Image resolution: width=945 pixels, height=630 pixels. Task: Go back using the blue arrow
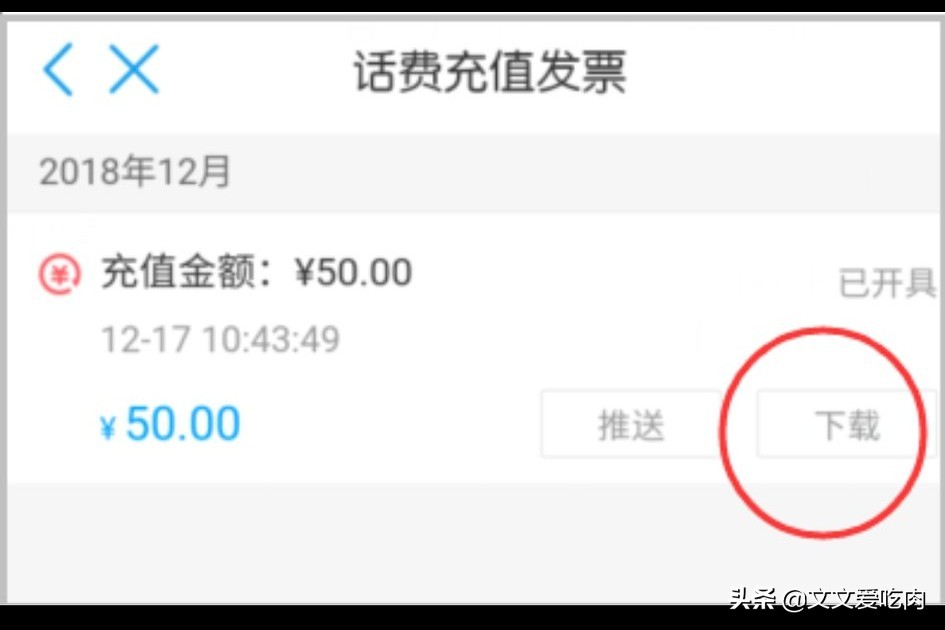58,70
